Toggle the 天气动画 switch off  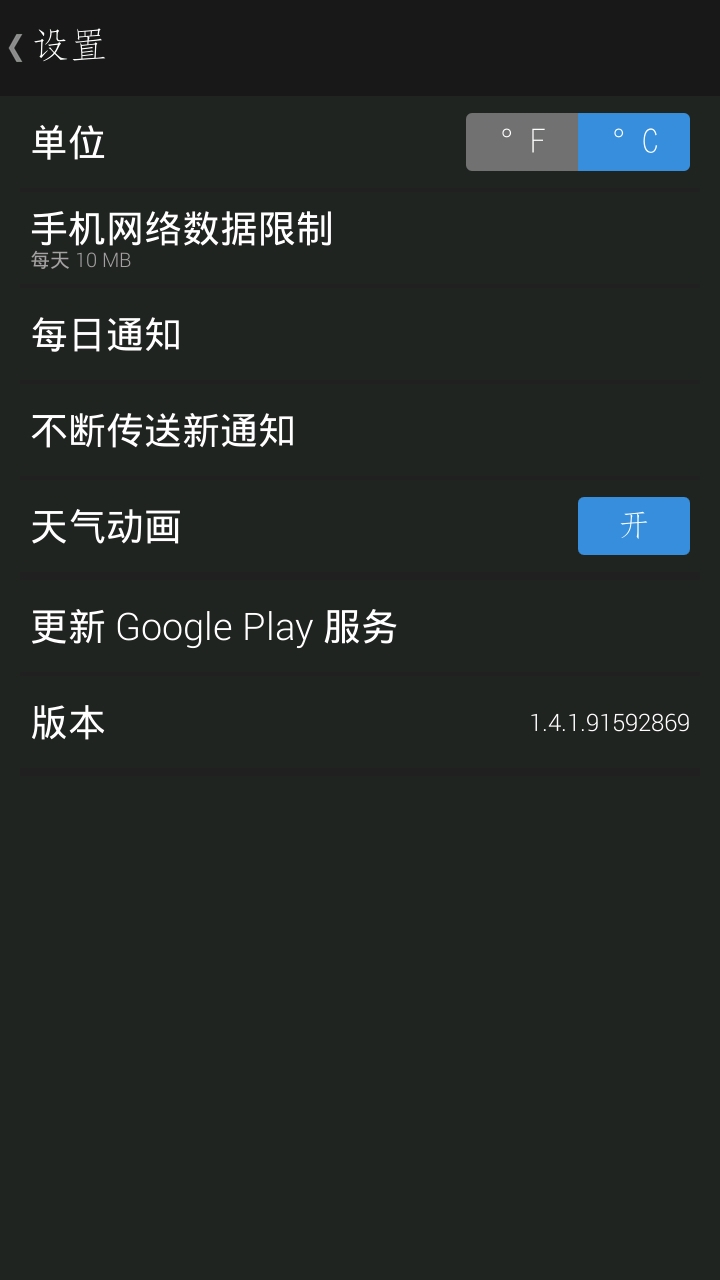tap(634, 526)
